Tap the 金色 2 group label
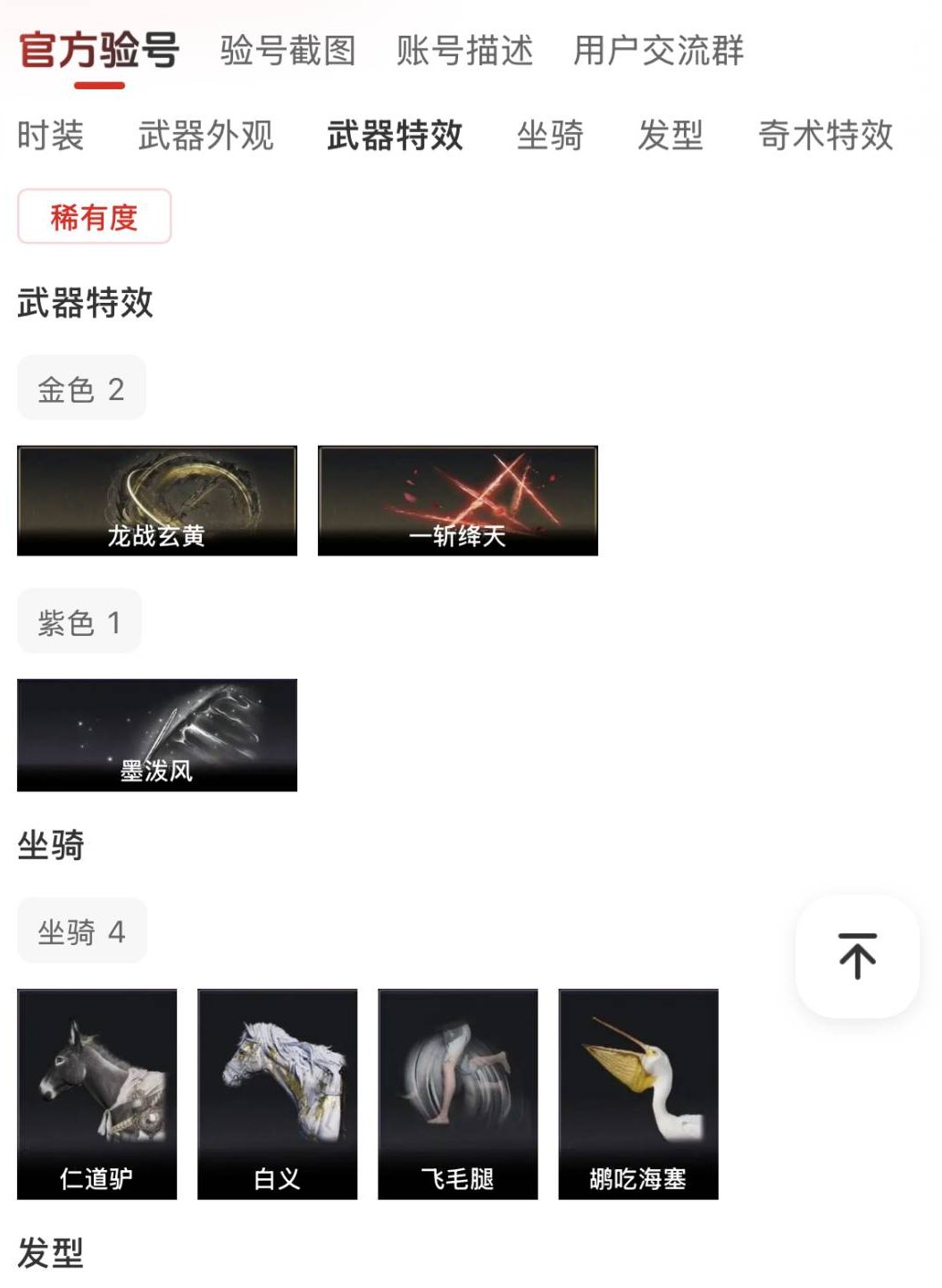Screen dimensions: 942x1288 click(81, 387)
